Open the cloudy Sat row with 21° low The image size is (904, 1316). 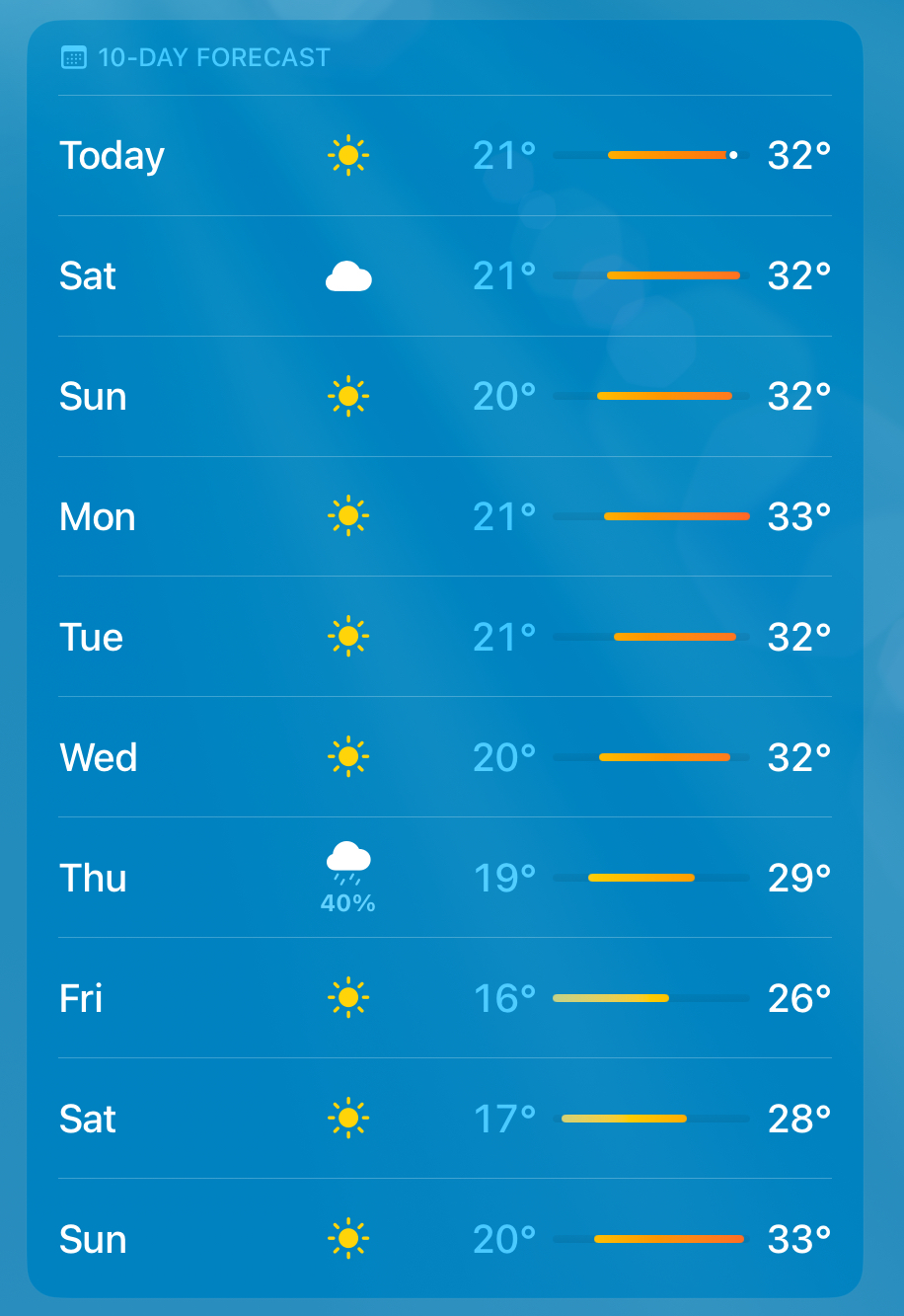click(445, 276)
